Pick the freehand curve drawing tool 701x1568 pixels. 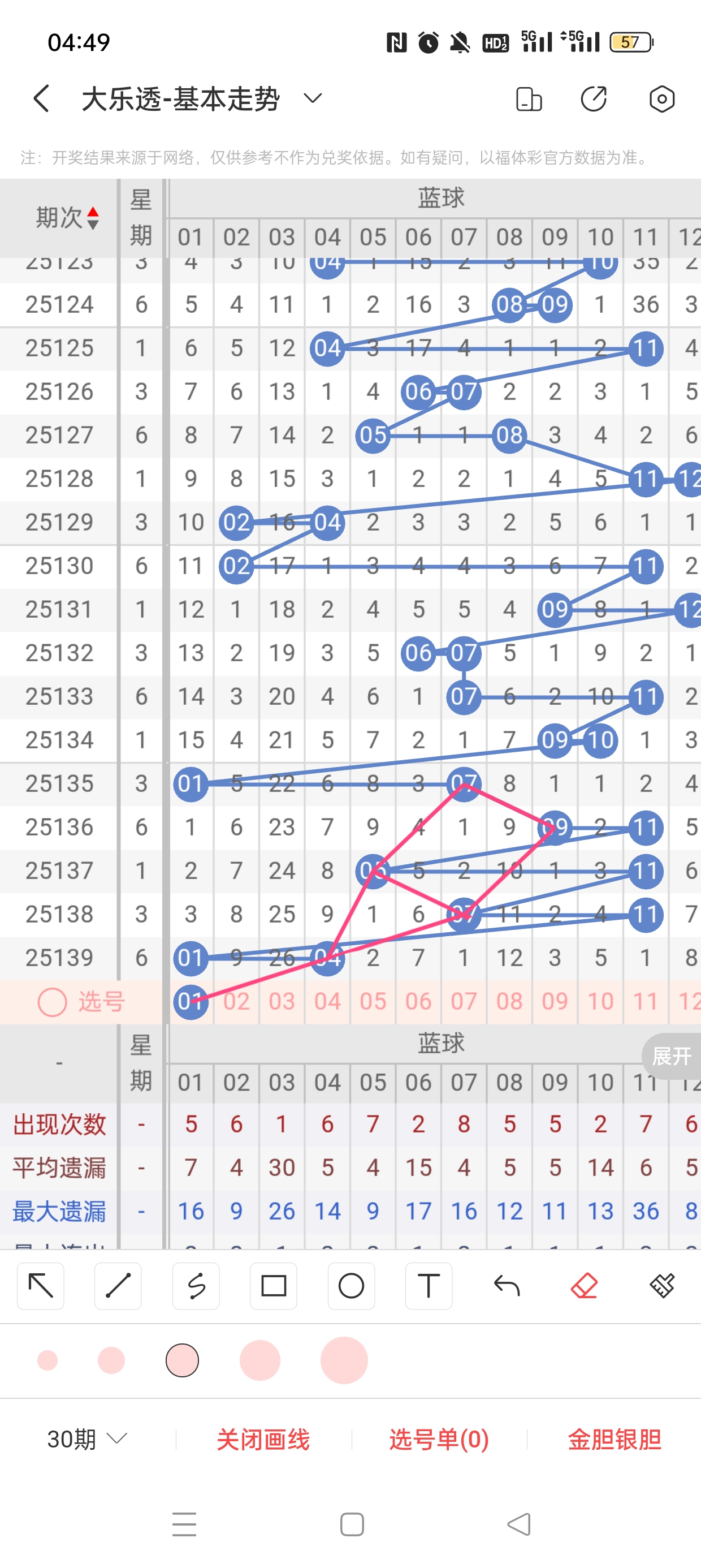(x=196, y=1286)
